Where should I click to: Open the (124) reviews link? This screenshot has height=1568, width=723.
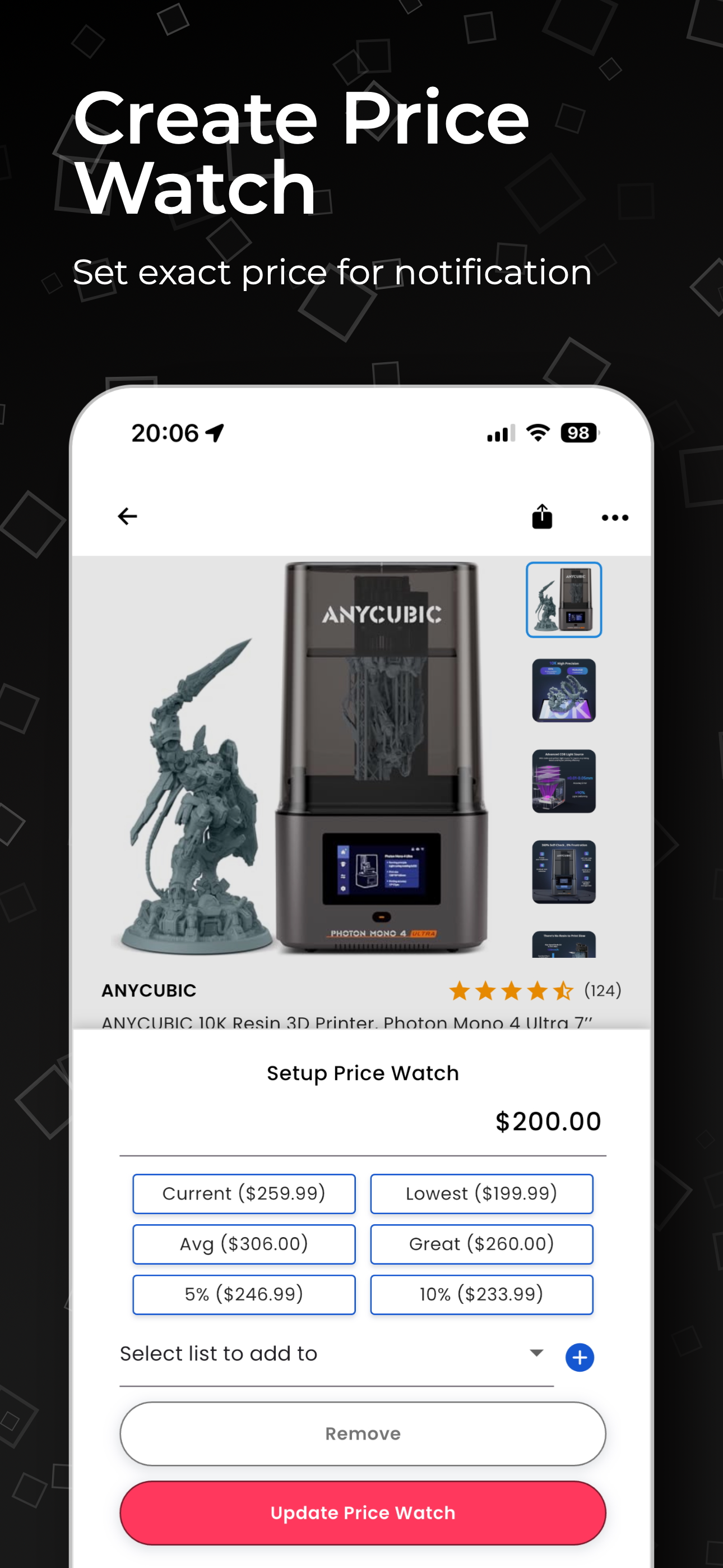603,990
